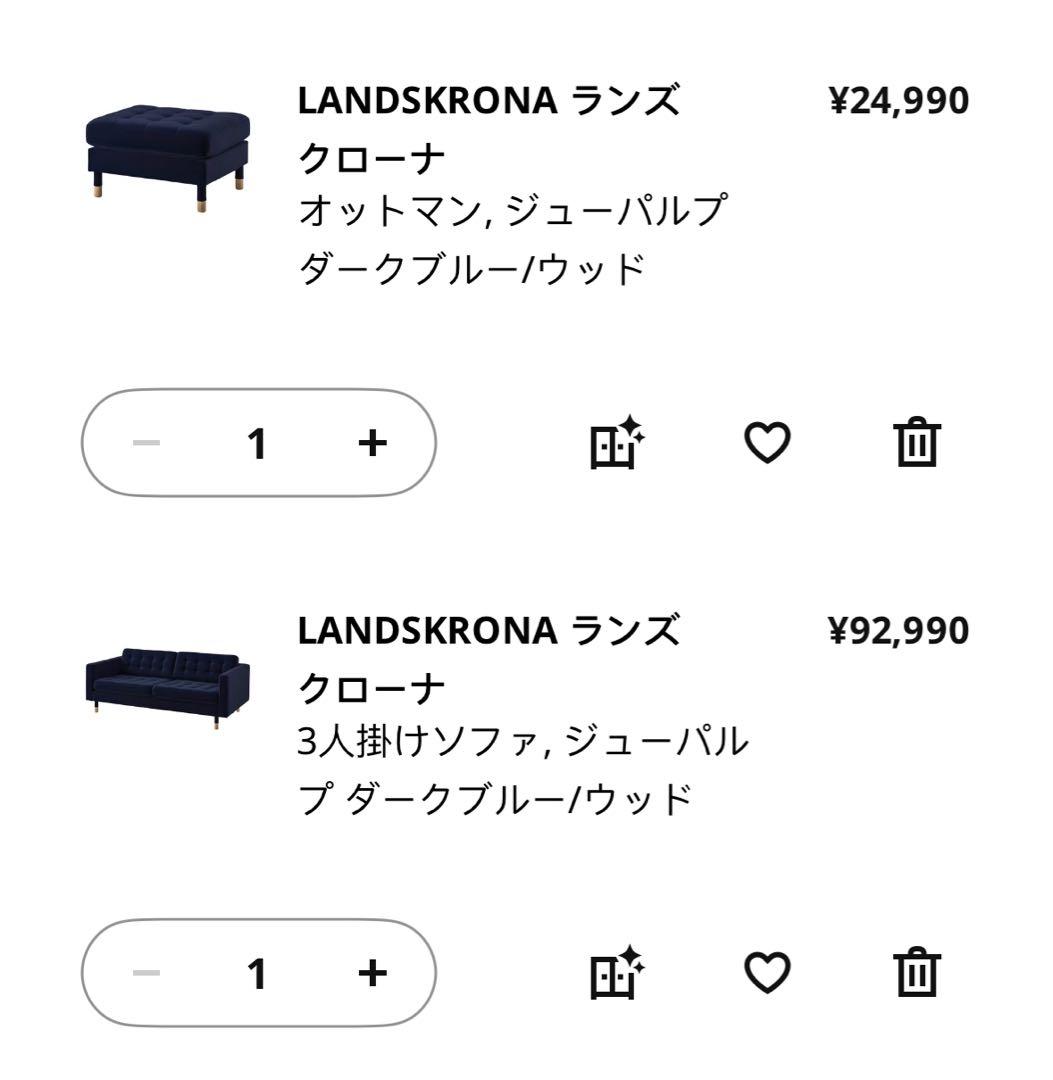1053x1080 pixels.
Task: Open the LANDSKRONA ottoman product page
Action: [450, 125]
